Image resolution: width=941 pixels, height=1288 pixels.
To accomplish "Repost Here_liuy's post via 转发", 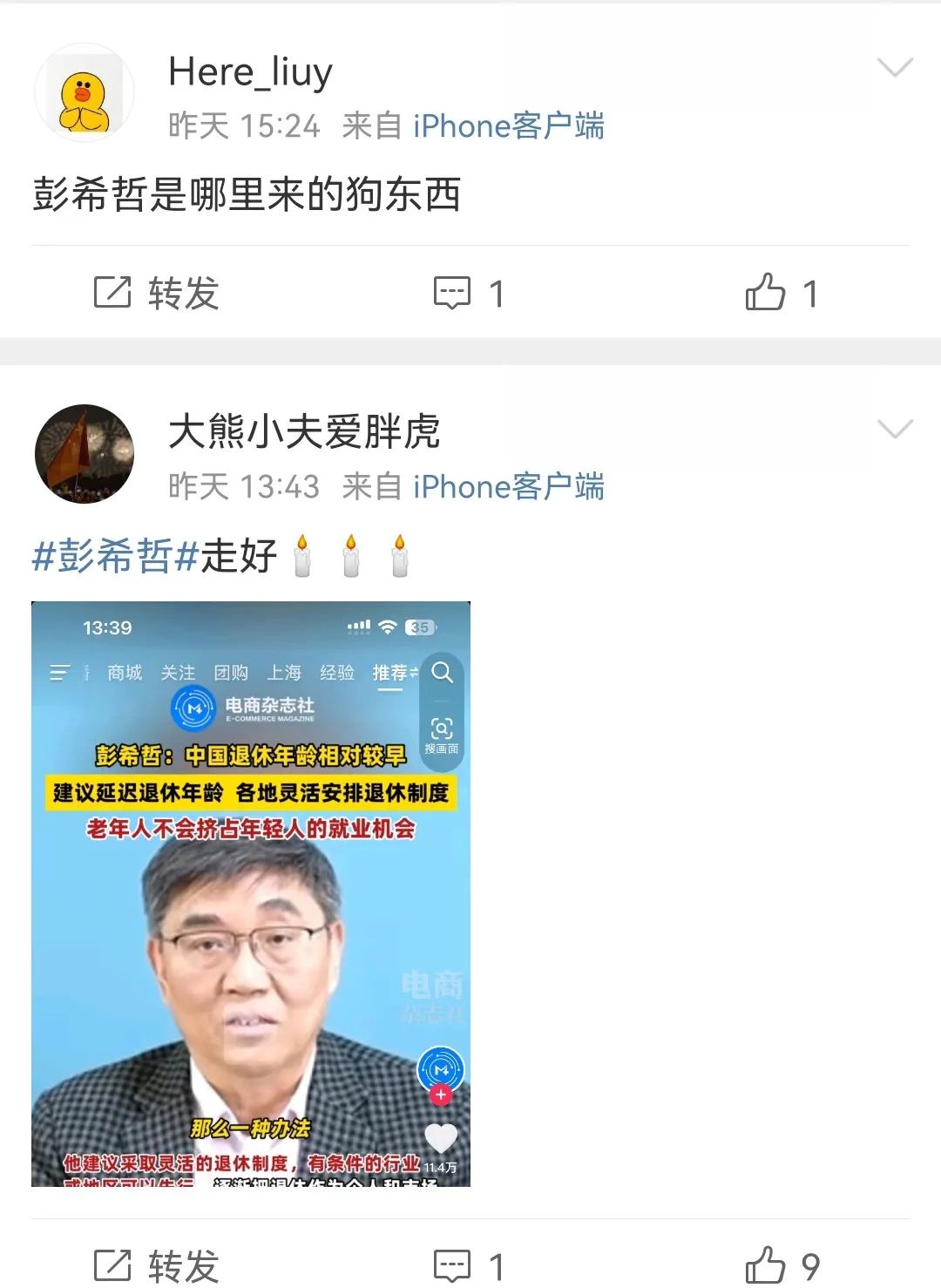I will pyautogui.click(x=157, y=293).
